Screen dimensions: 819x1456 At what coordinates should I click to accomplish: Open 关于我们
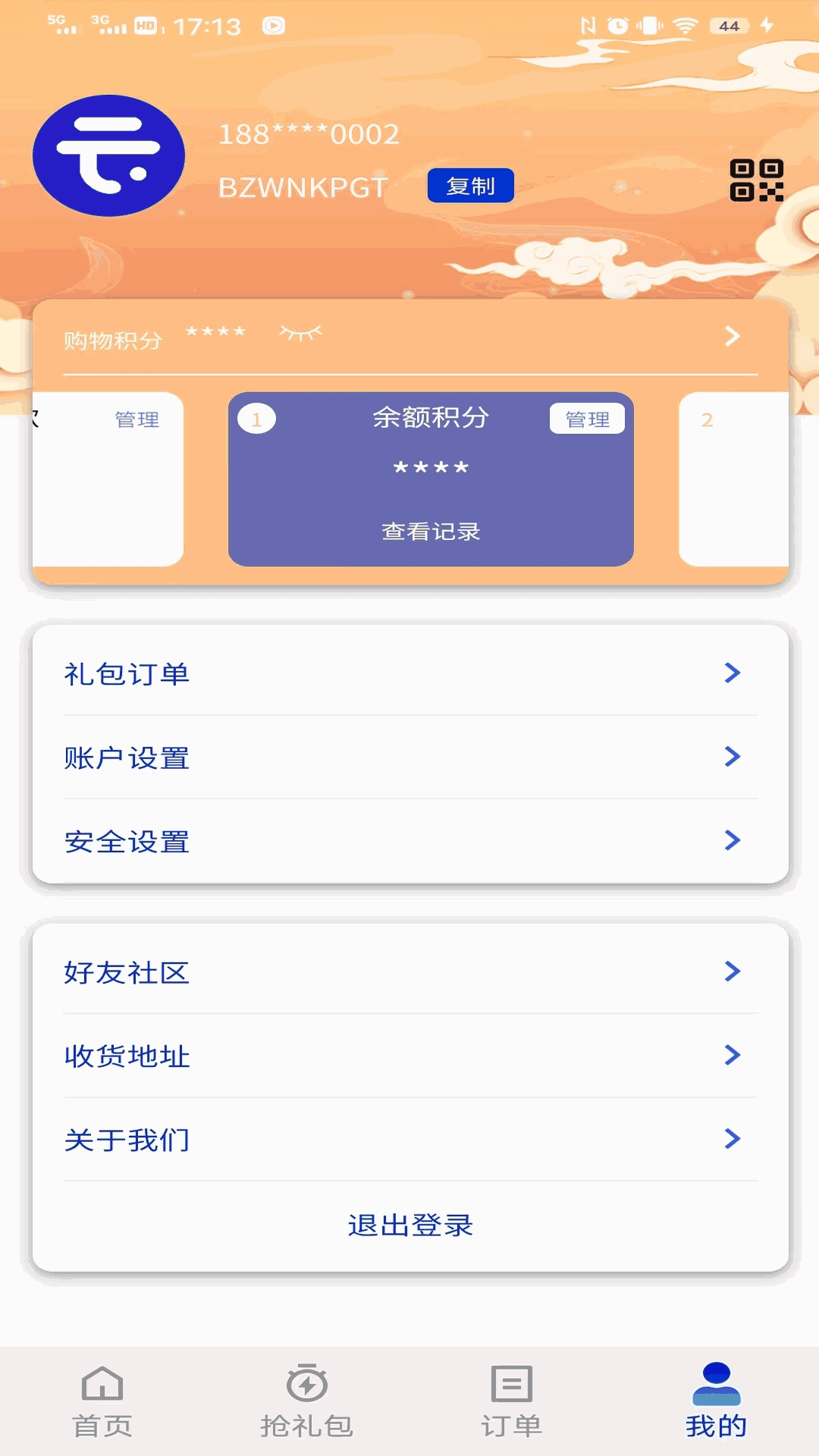click(409, 1139)
